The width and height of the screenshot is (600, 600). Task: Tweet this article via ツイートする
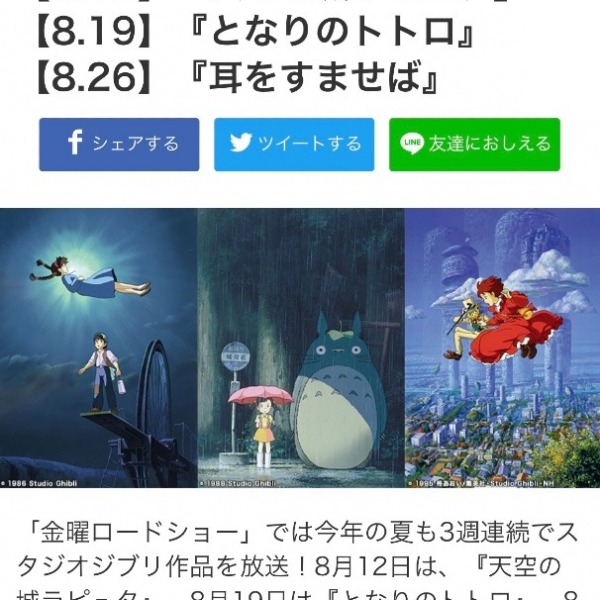(x=294, y=144)
